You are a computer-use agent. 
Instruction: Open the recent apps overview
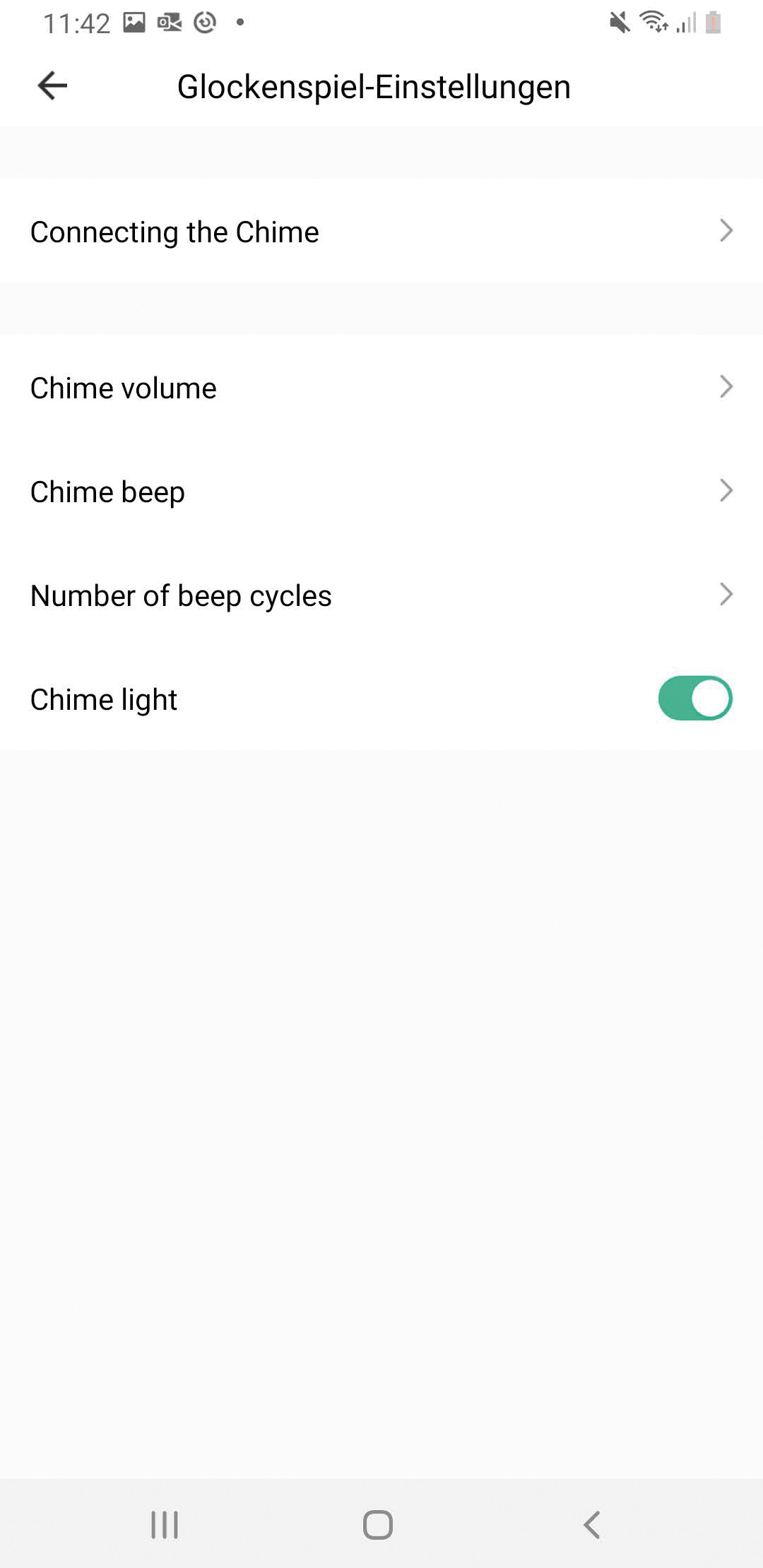[165, 1524]
